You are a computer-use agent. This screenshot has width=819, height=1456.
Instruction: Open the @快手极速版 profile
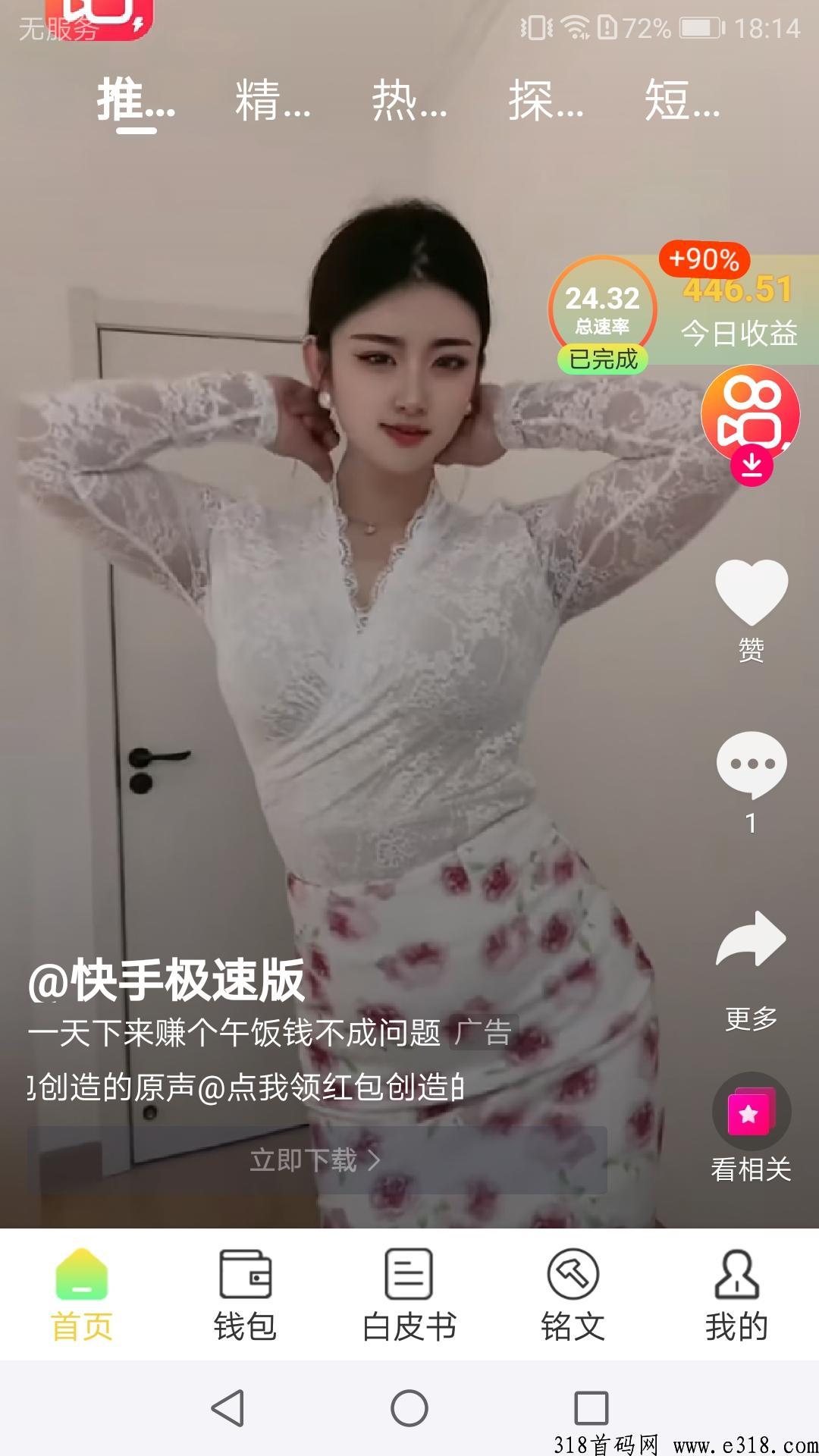pyautogui.click(x=166, y=981)
